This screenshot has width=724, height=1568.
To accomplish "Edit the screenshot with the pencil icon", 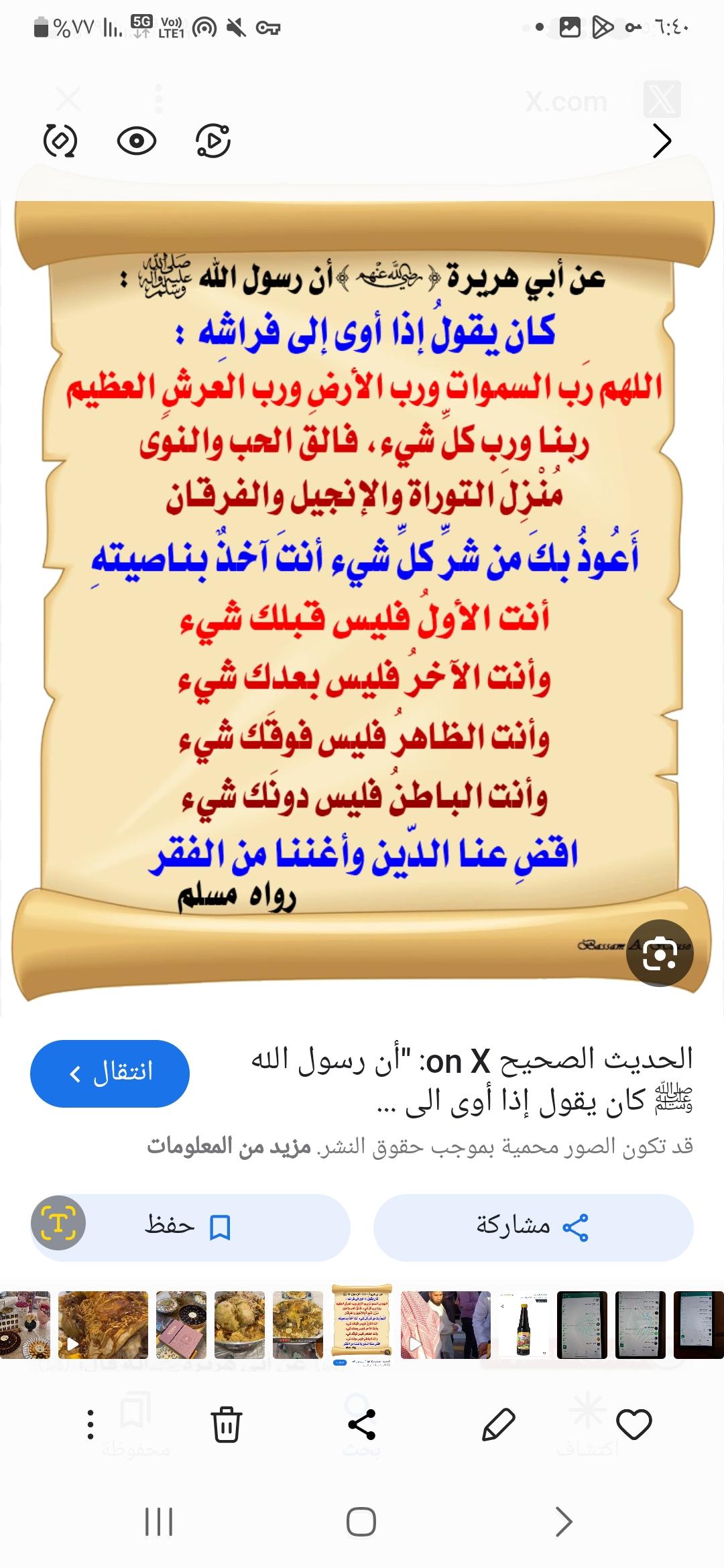I will 498,1424.
